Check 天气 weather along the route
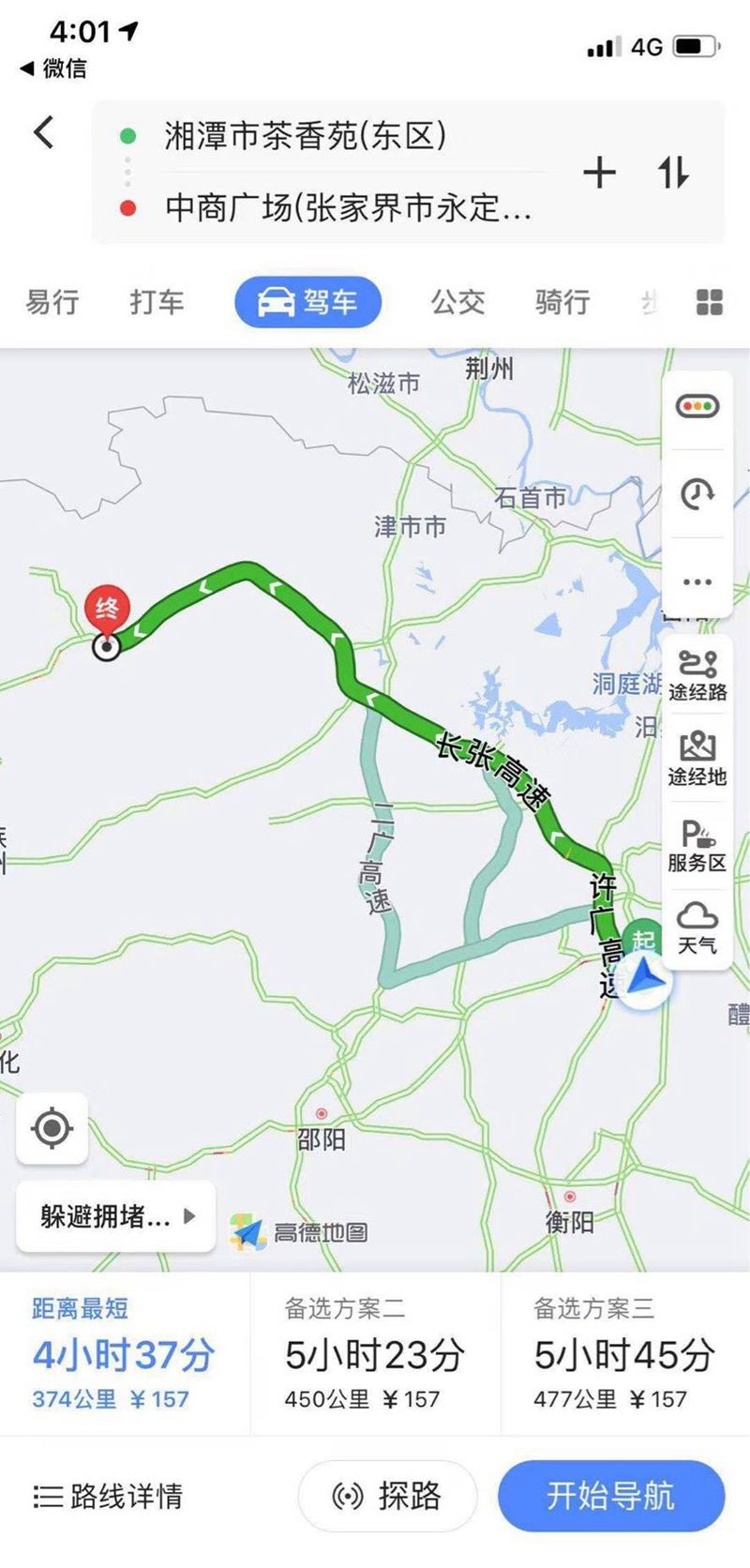The width and height of the screenshot is (750, 1568). coord(697,928)
